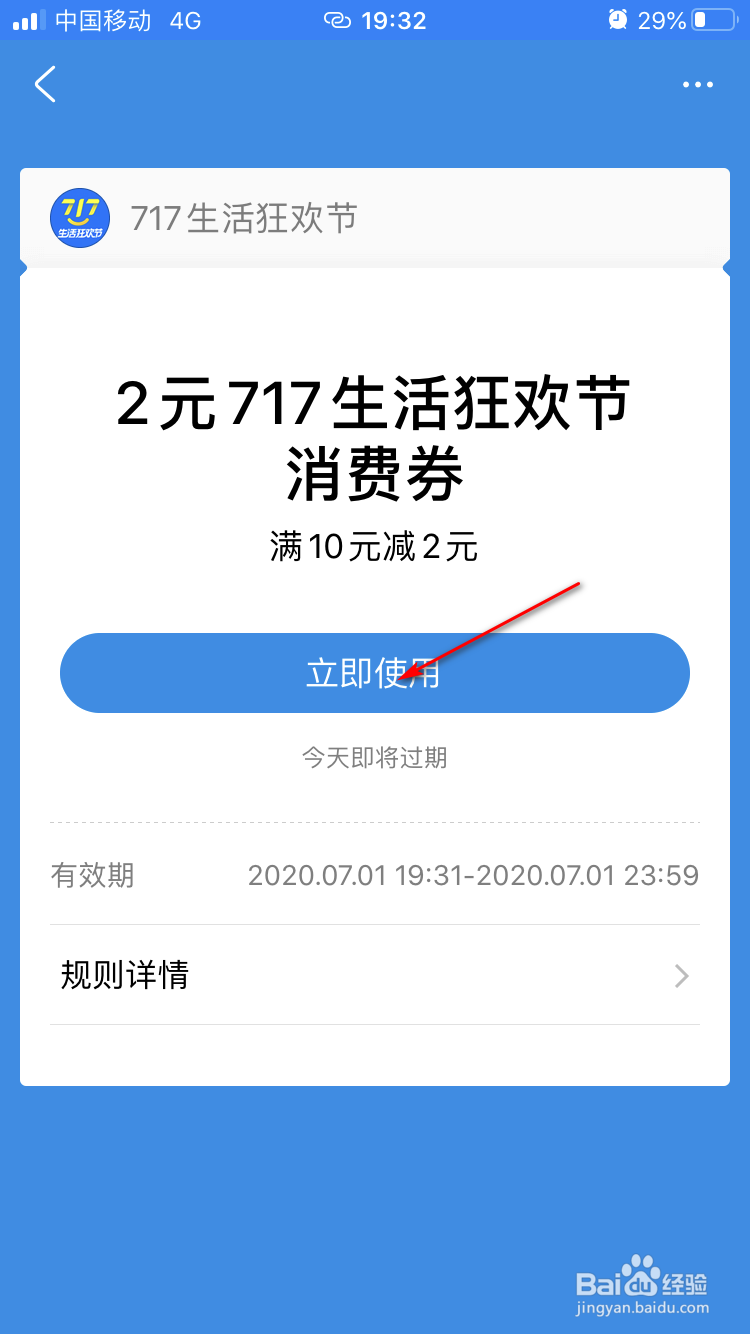Open the rules chevron arrow
This screenshot has width=750, height=1334.
coord(683,975)
